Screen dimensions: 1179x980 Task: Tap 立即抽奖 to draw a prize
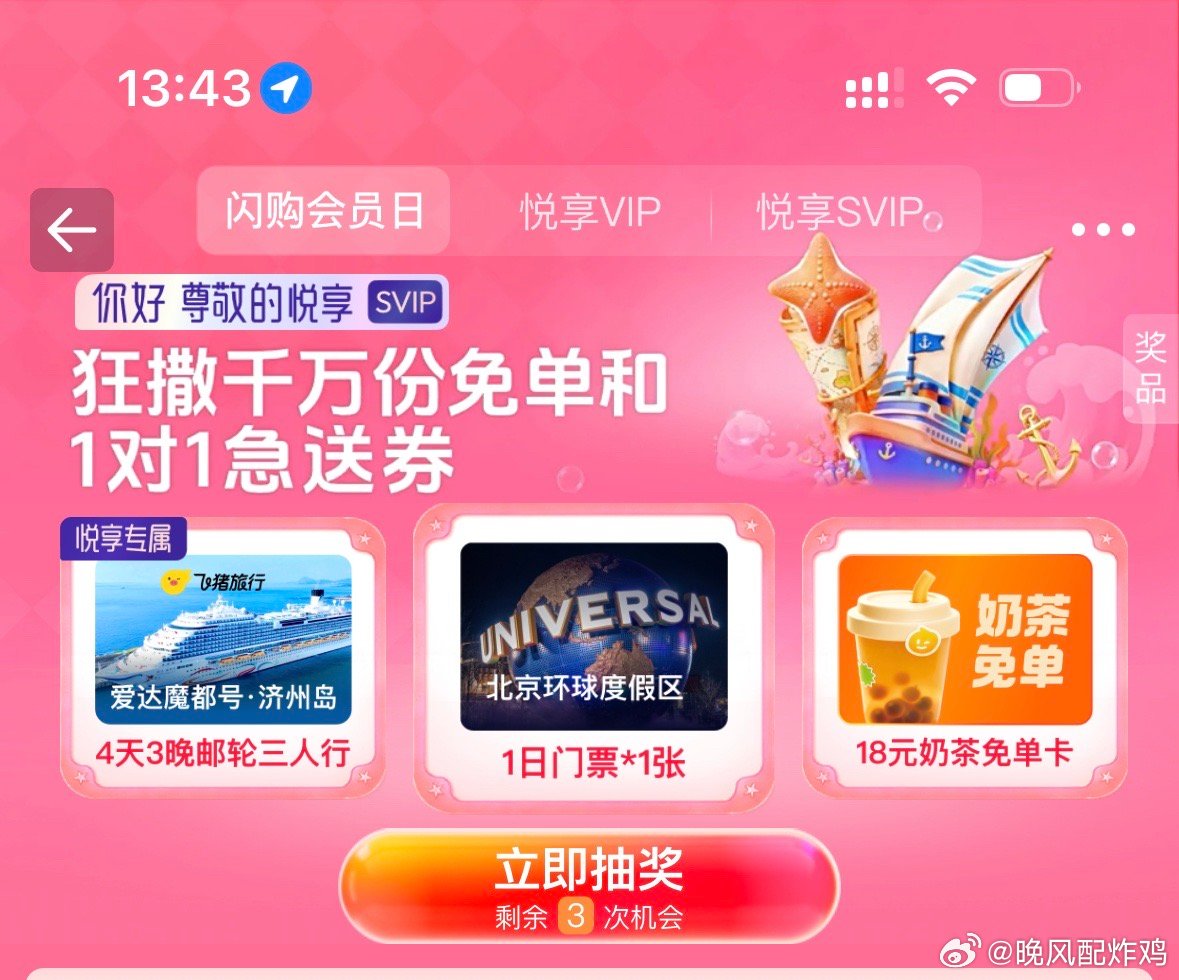click(x=589, y=885)
